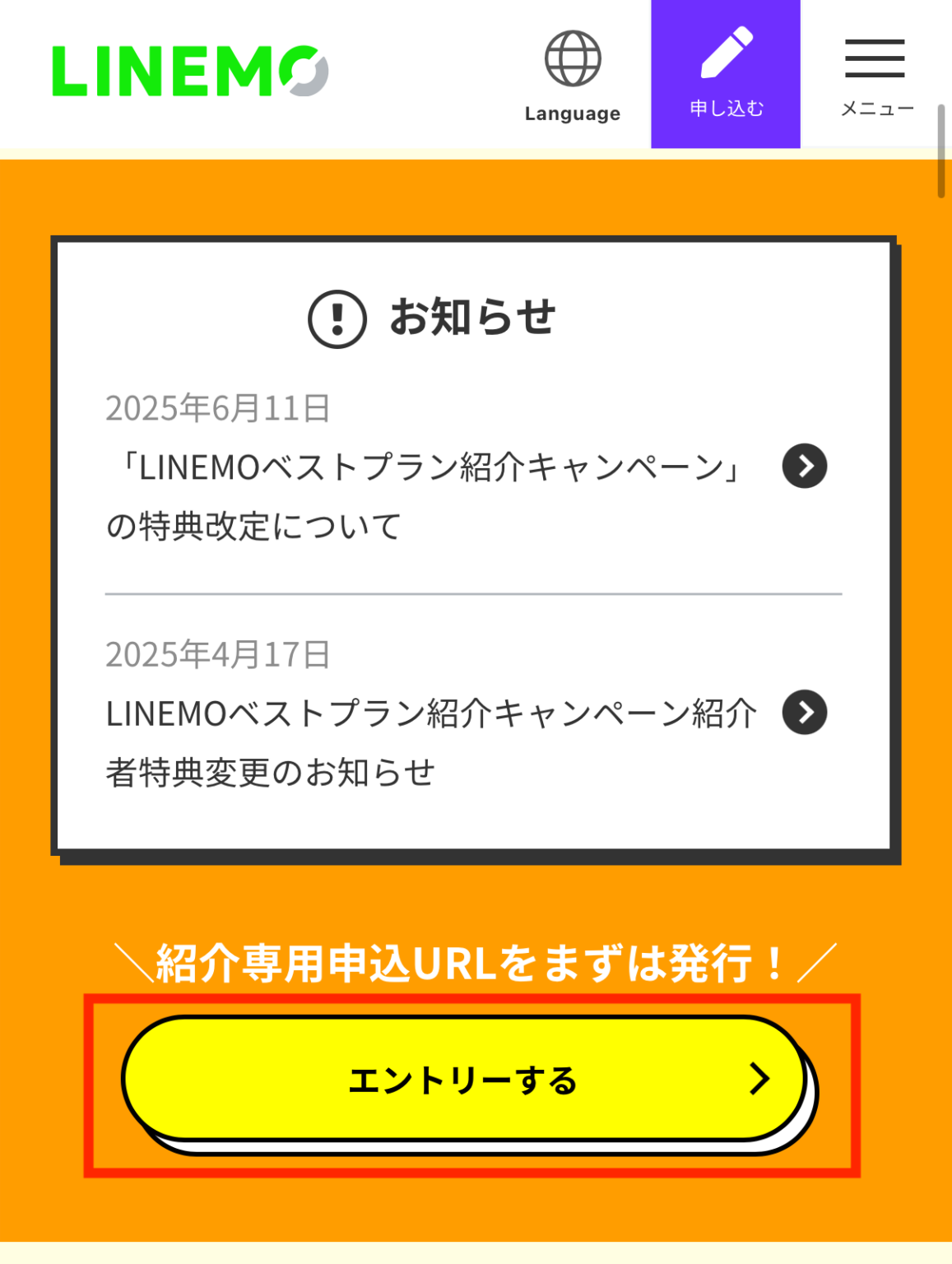This screenshot has height=1264, width=952.
Task: Click the LINEMO logo
Action: (x=188, y=70)
